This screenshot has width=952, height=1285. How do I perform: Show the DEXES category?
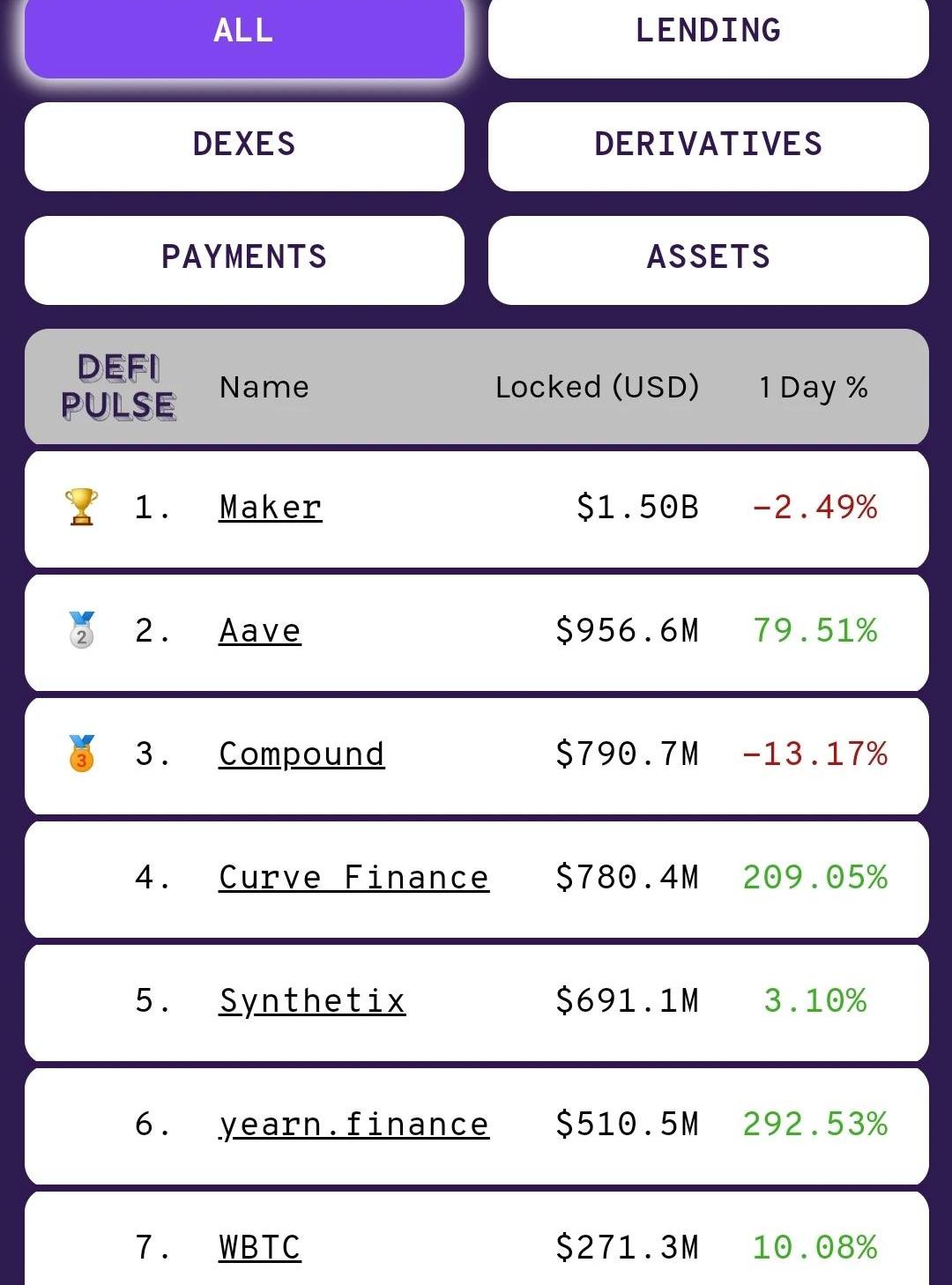tap(244, 145)
